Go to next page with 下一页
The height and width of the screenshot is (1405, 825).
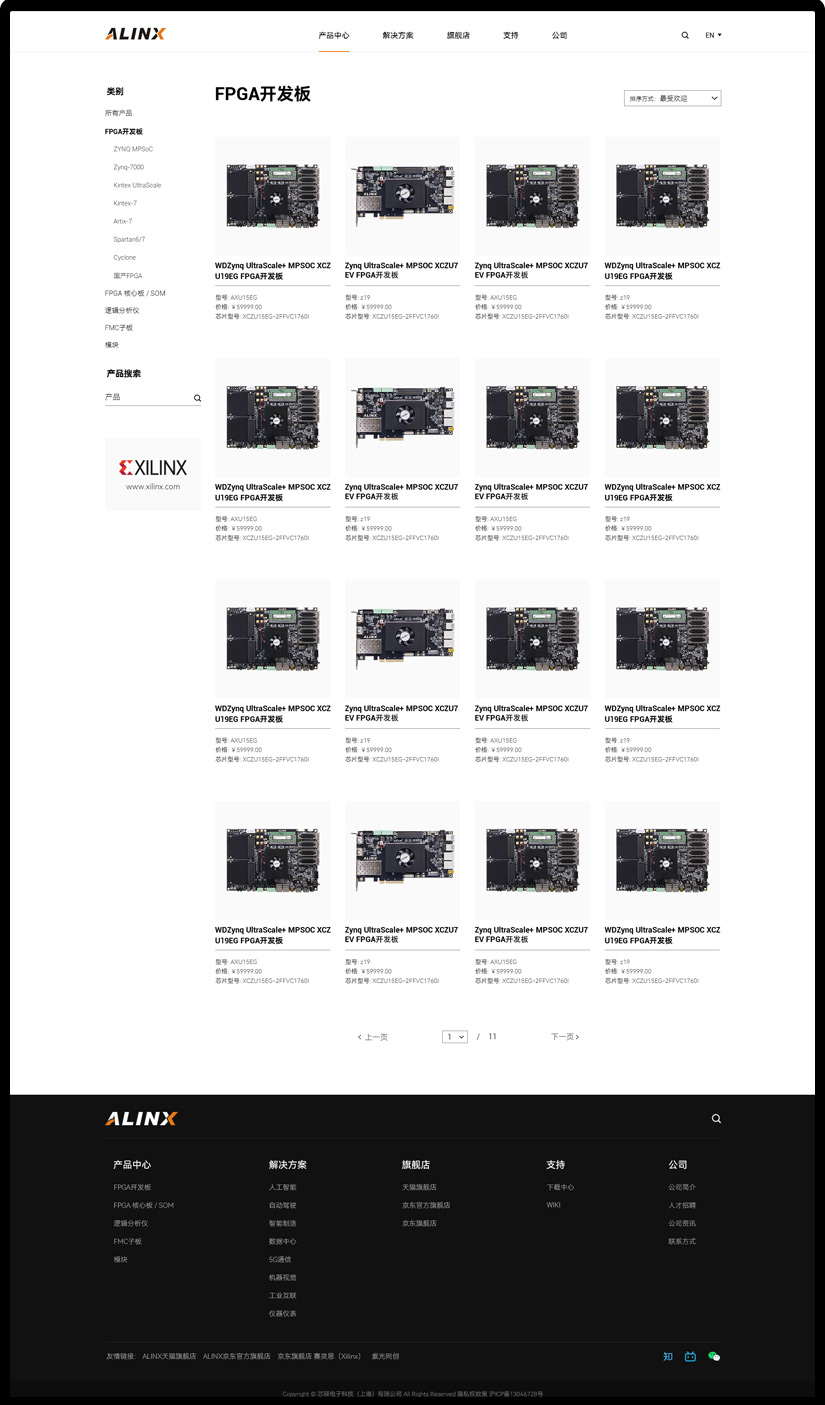coord(565,1037)
